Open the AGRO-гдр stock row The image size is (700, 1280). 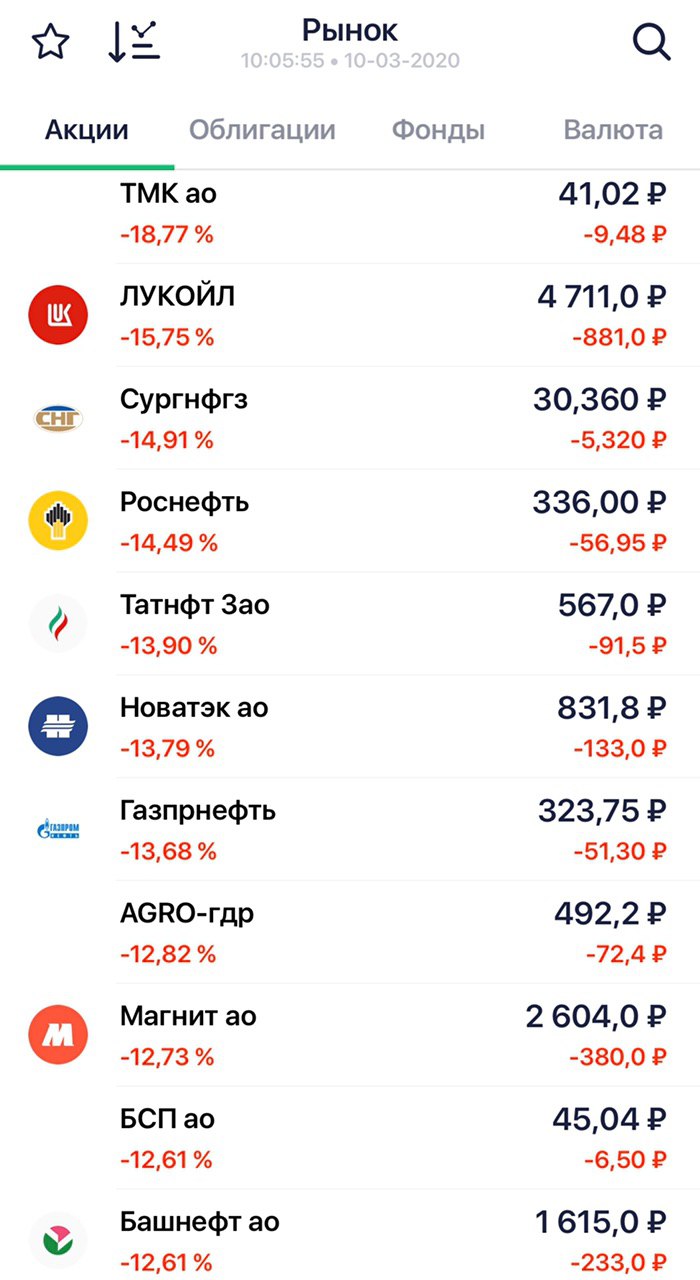(350, 933)
